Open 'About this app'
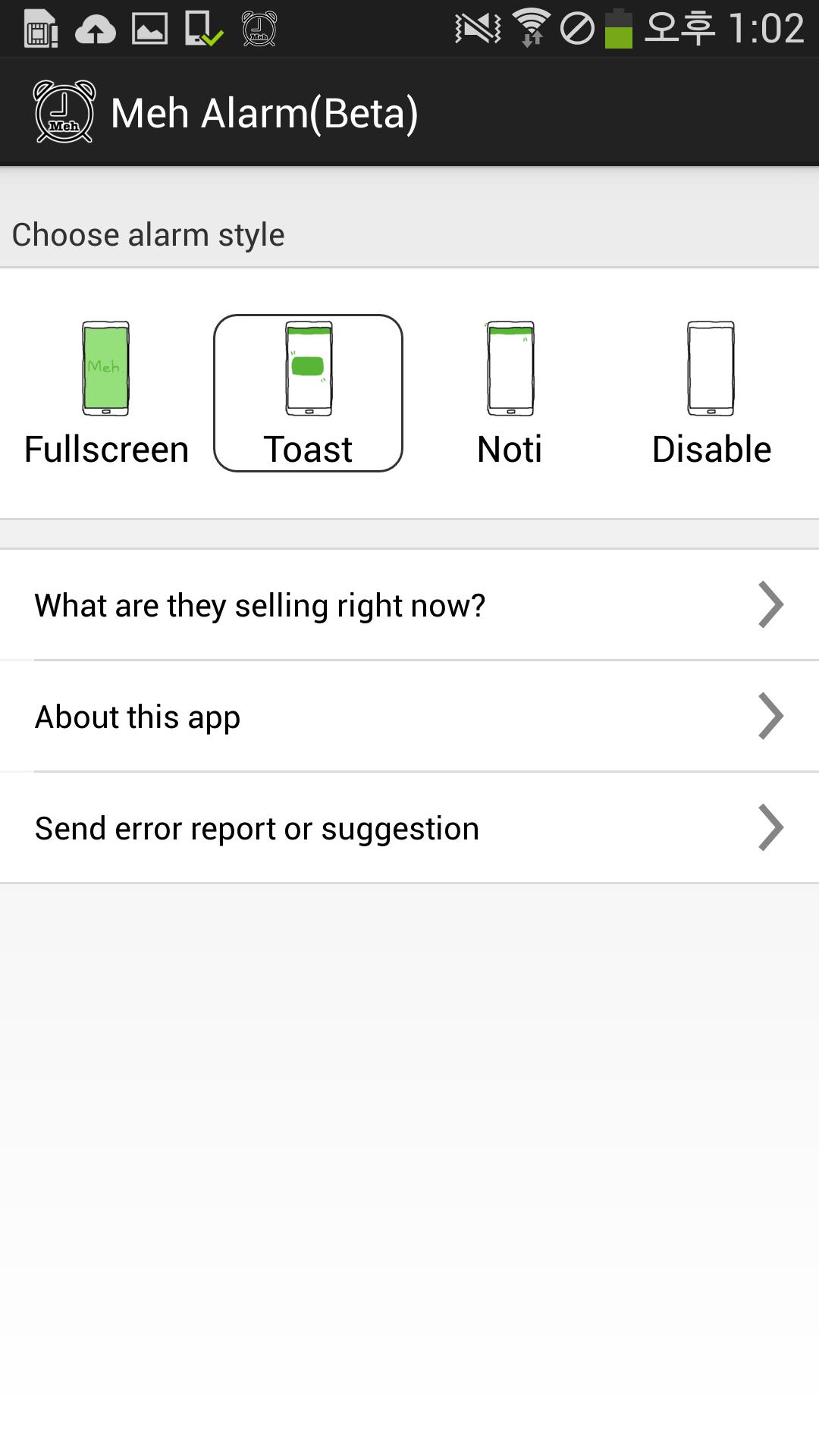The image size is (819, 1456). pyautogui.click(x=137, y=716)
